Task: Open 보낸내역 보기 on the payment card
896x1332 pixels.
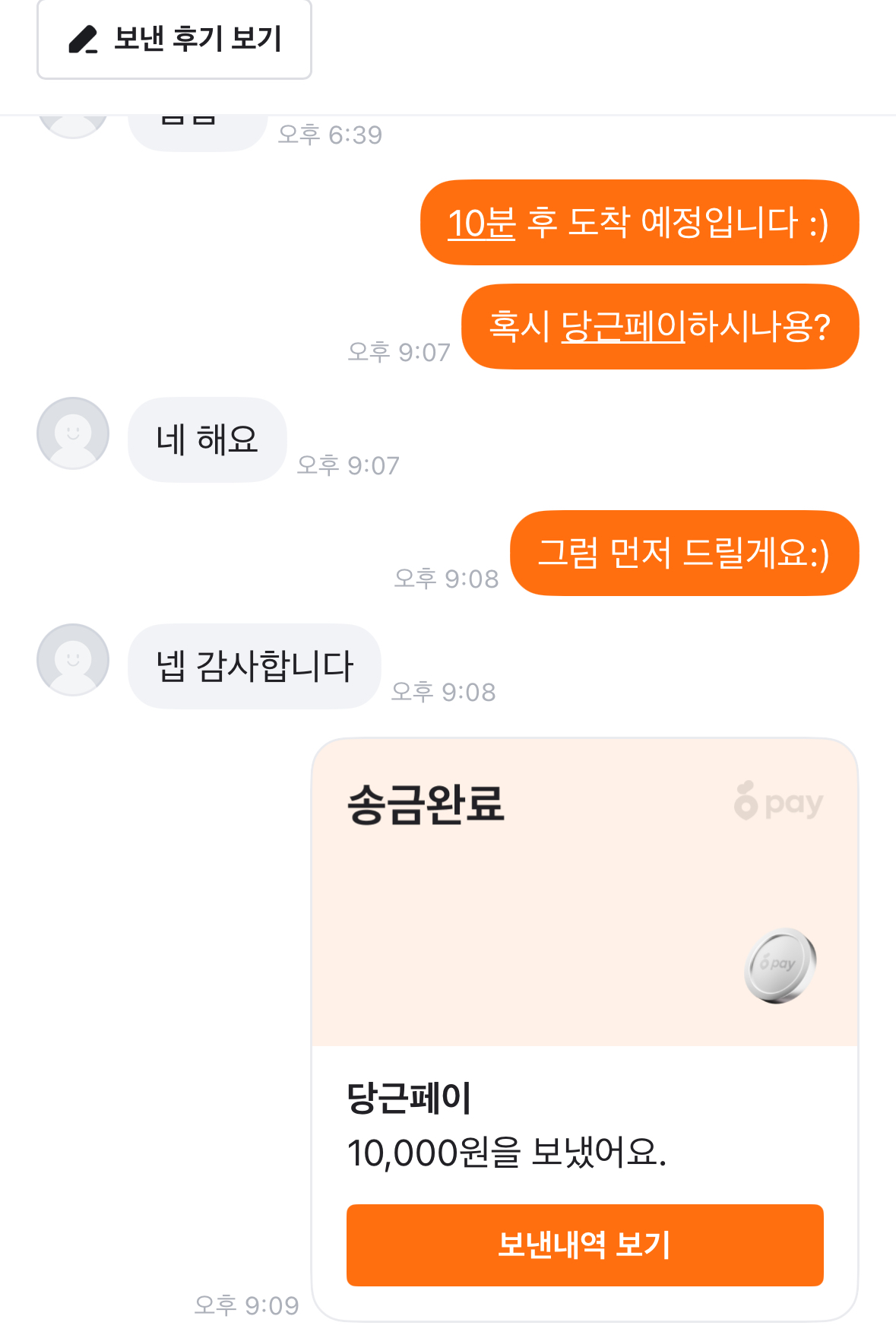Action: pyautogui.click(x=584, y=1245)
